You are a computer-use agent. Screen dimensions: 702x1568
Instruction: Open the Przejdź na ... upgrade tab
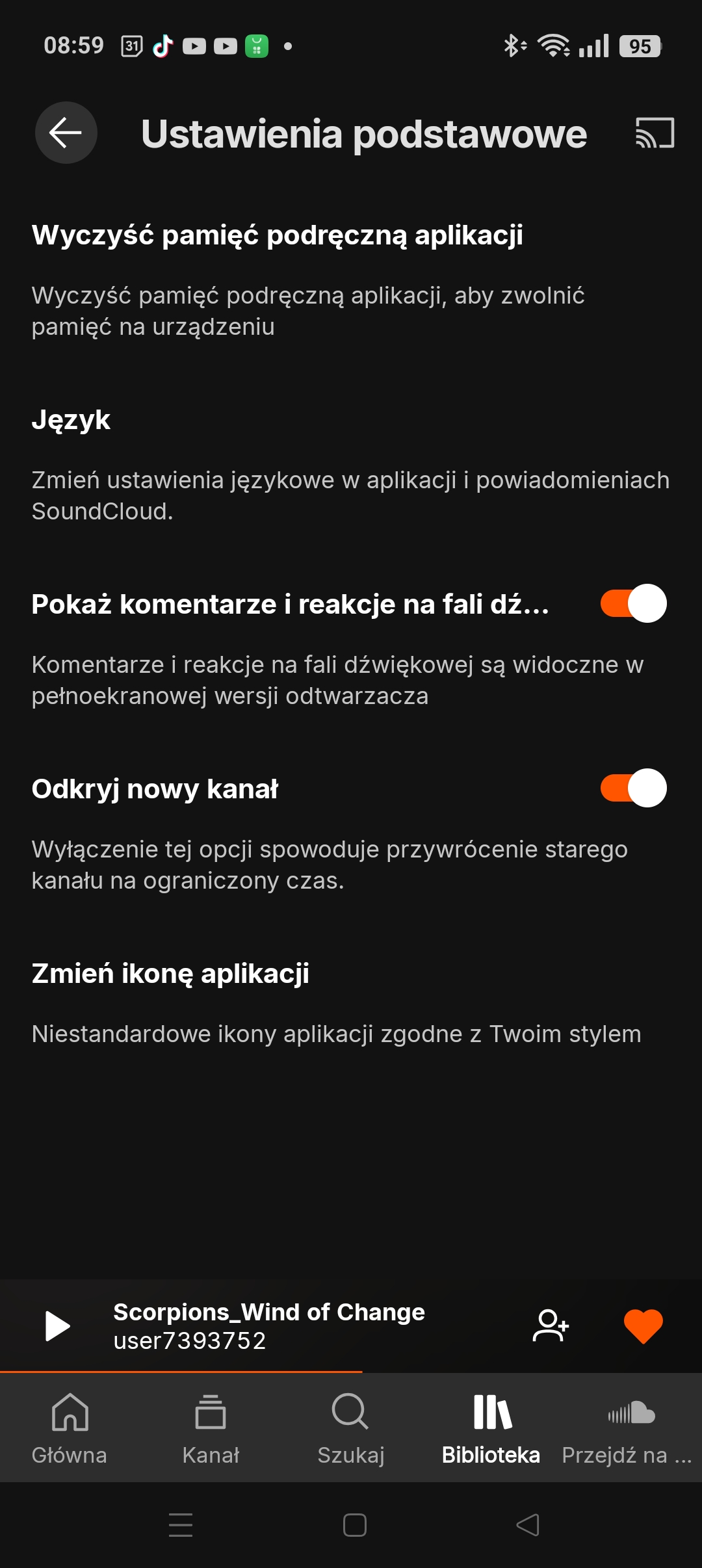click(627, 1428)
